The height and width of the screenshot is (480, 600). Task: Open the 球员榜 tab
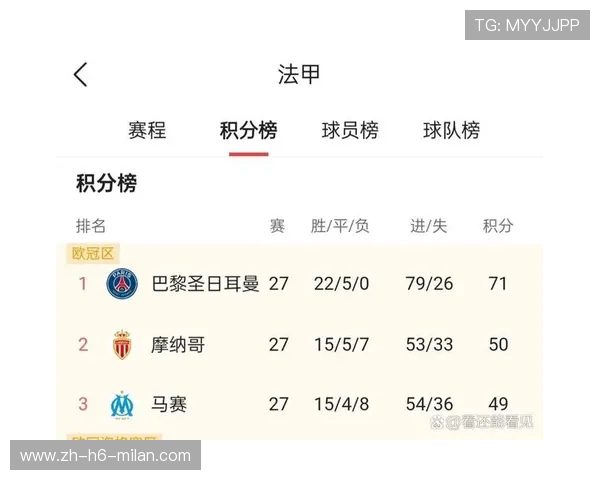(x=350, y=130)
